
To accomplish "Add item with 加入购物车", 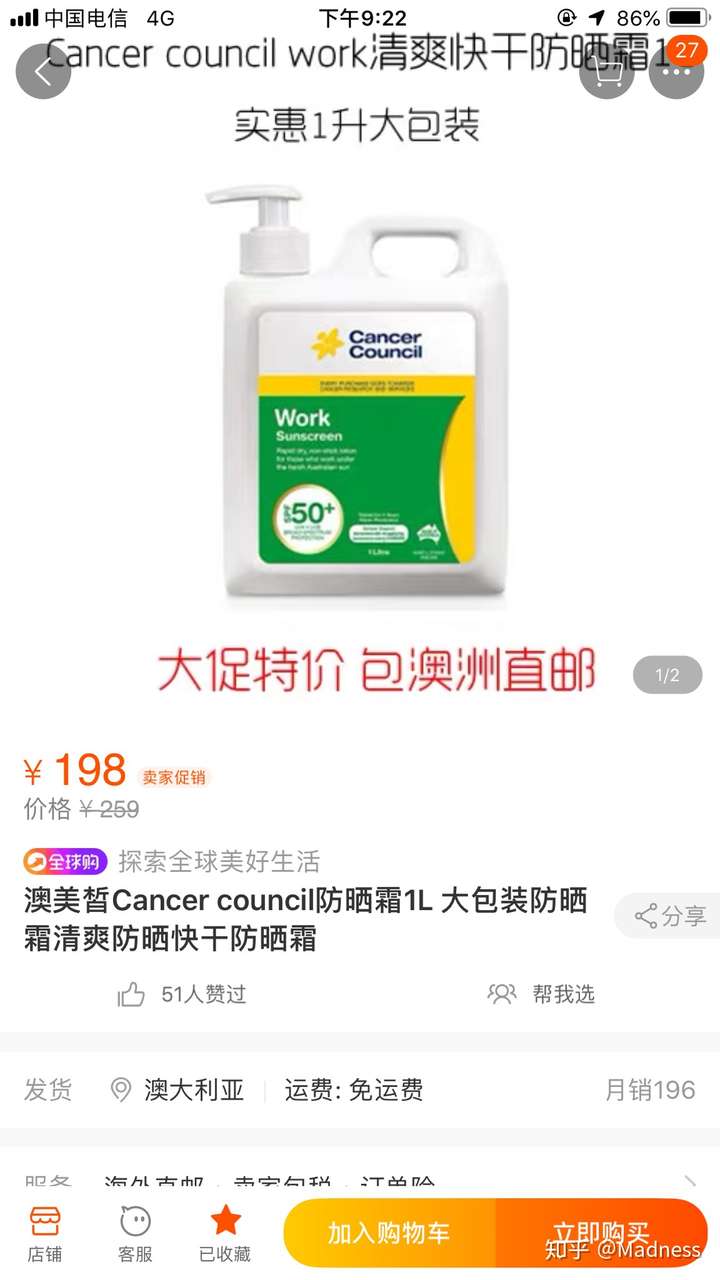I will (x=388, y=1233).
